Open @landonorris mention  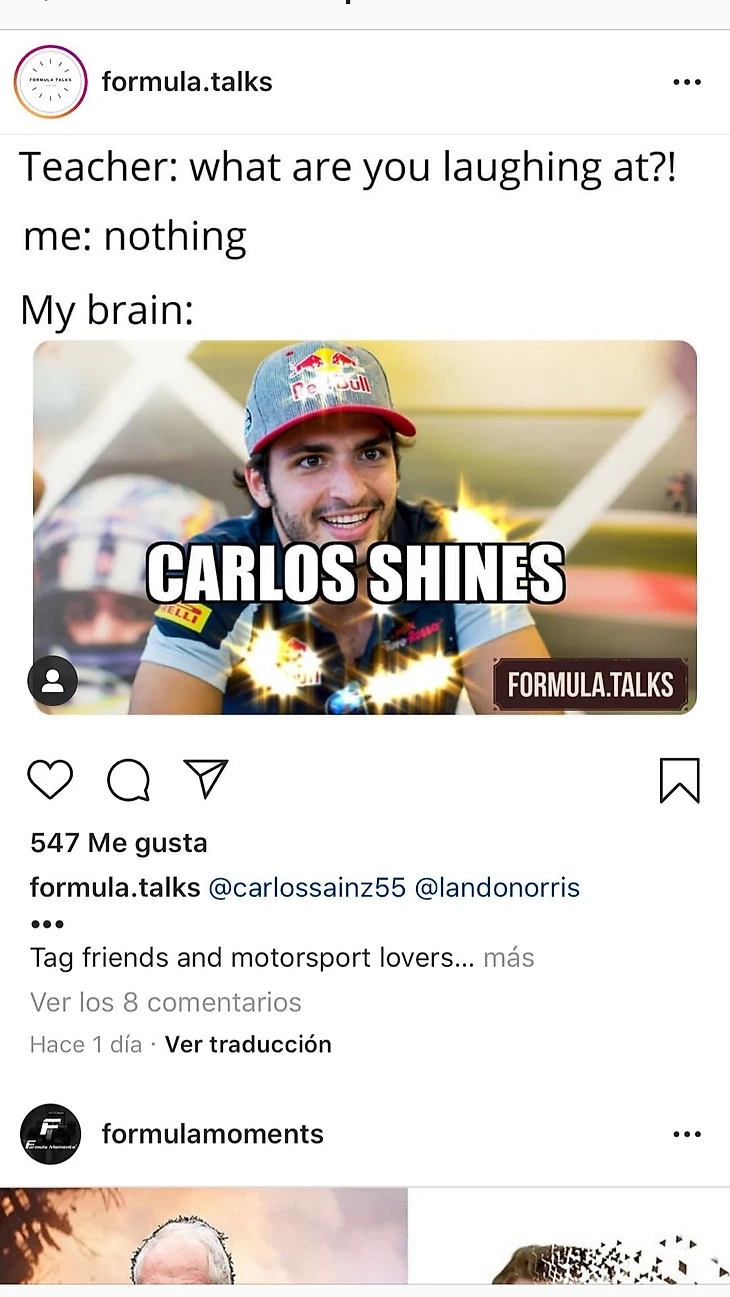pos(497,887)
